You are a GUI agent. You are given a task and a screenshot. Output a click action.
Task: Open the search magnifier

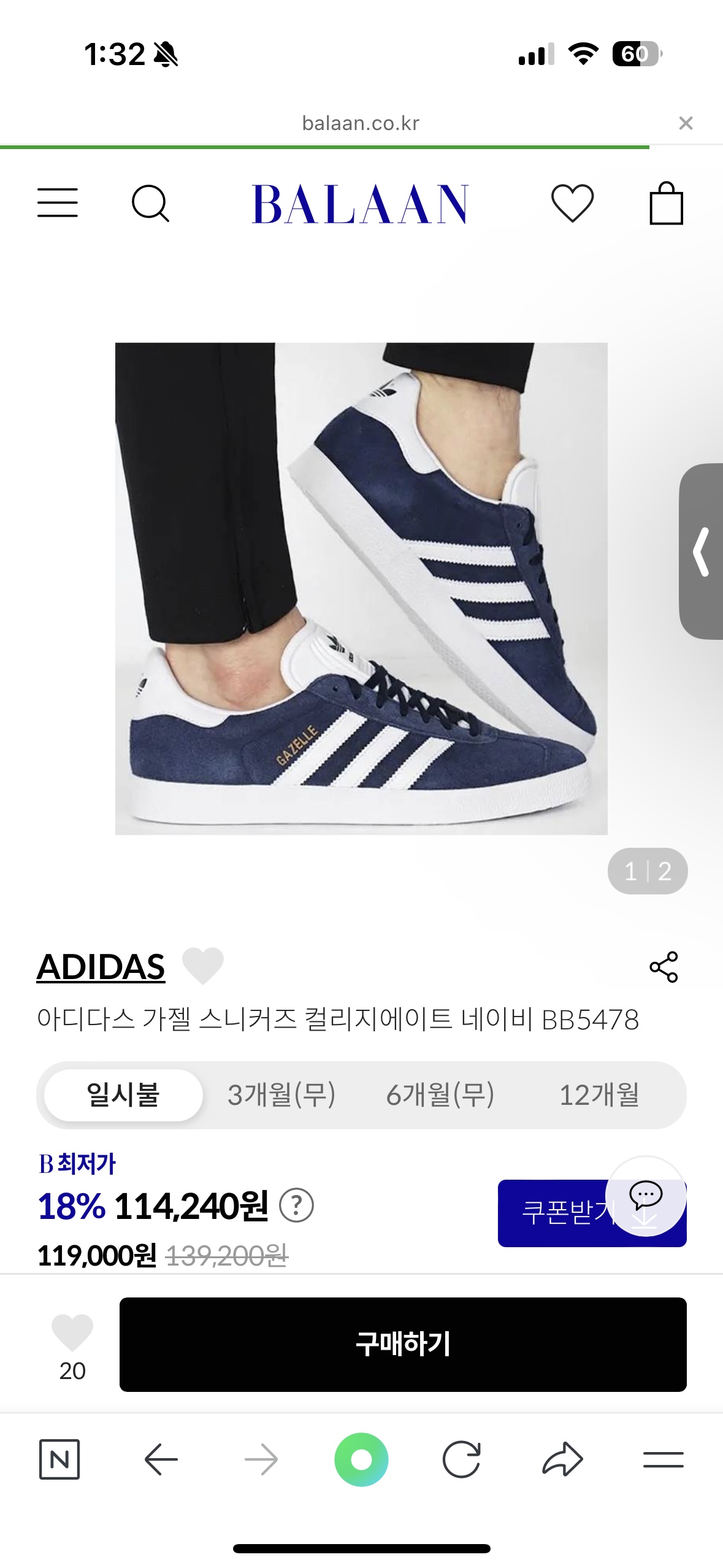point(150,203)
